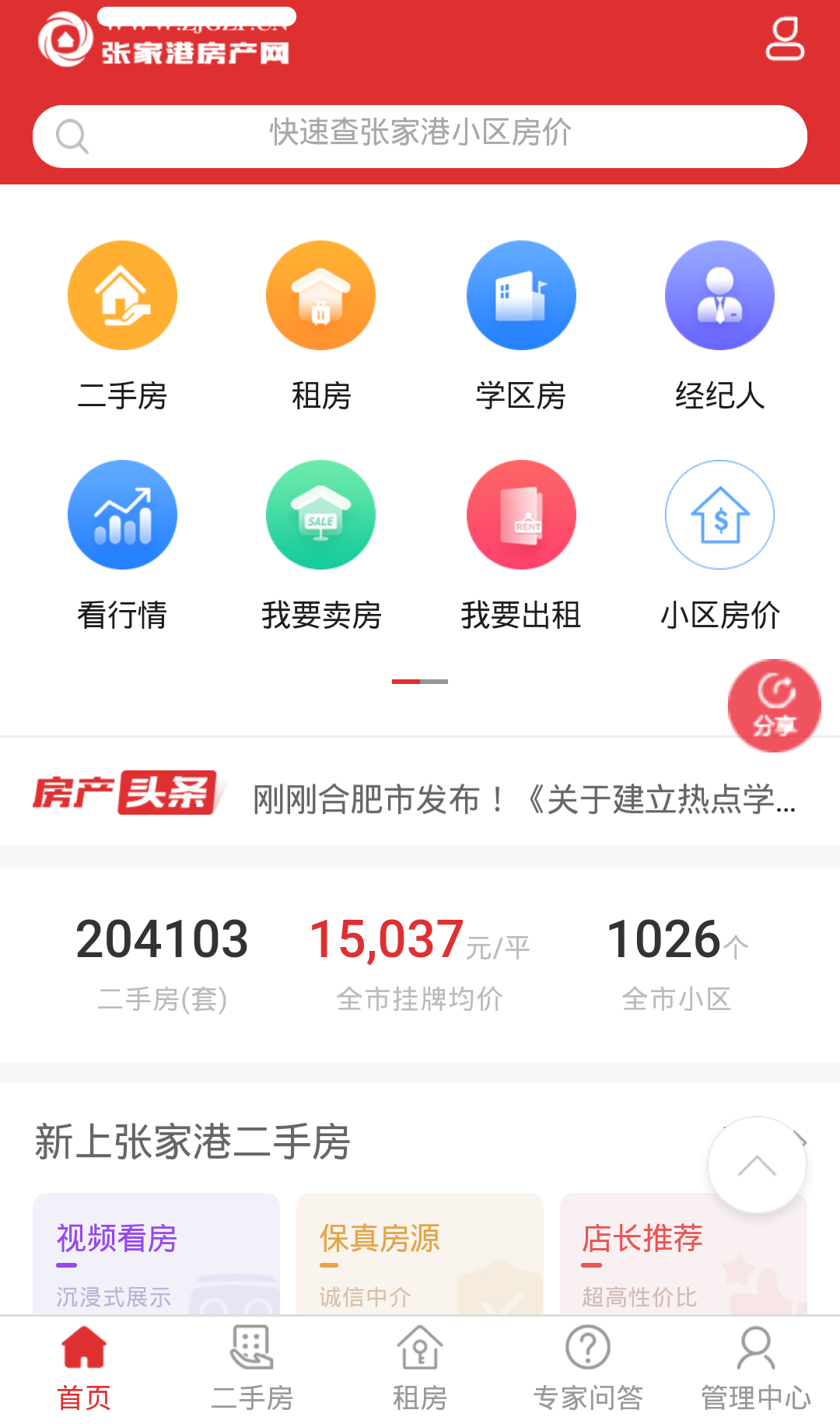Screen dimensions: 840x1424
Task: Tap the 快速查张家港小区房价 search box
Action: coord(420,136)
